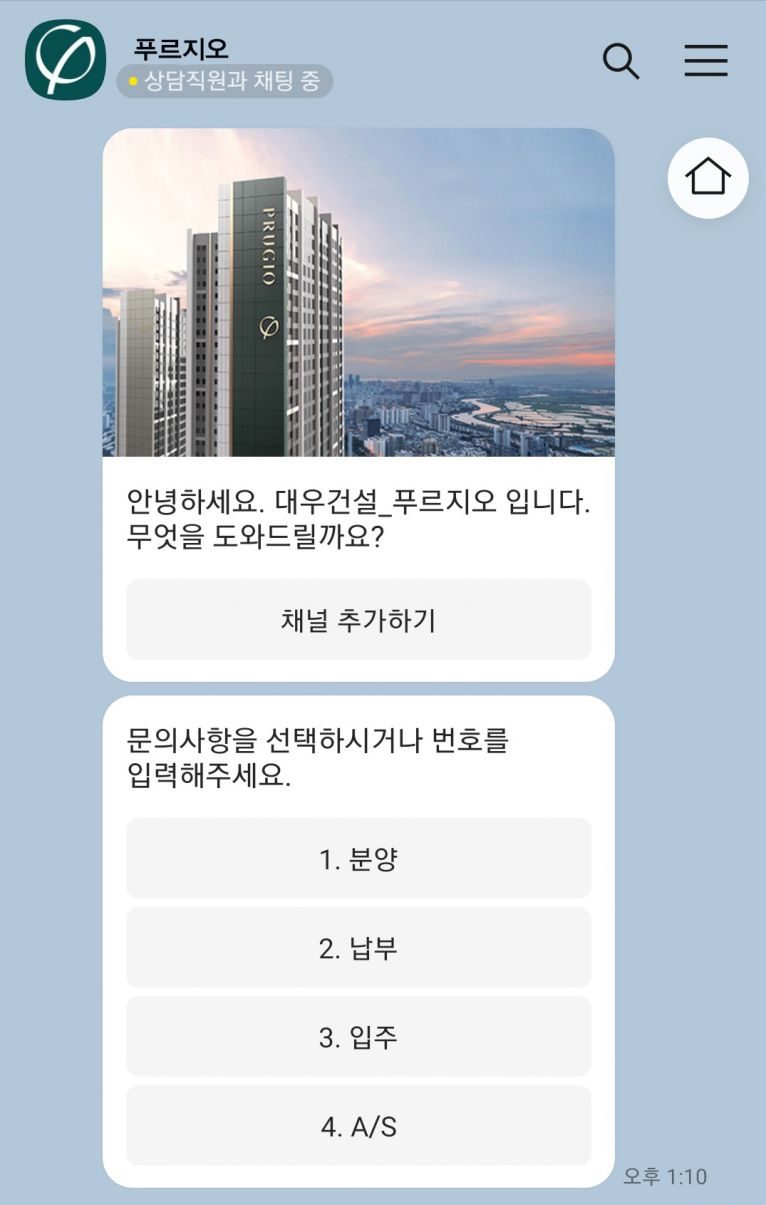Select option 4. A/S
The image size is (766, 1205).
(358, 1126)
